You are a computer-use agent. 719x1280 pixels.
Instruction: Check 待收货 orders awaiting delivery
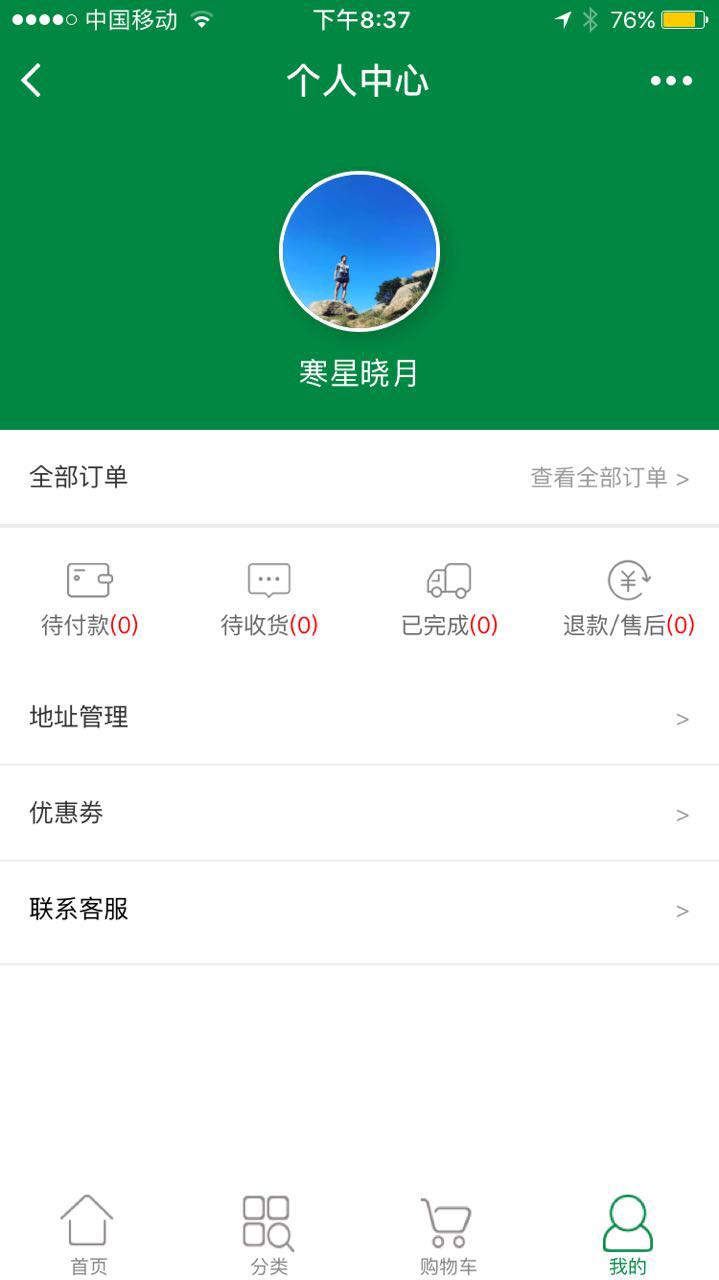click(x=269, y=600)
